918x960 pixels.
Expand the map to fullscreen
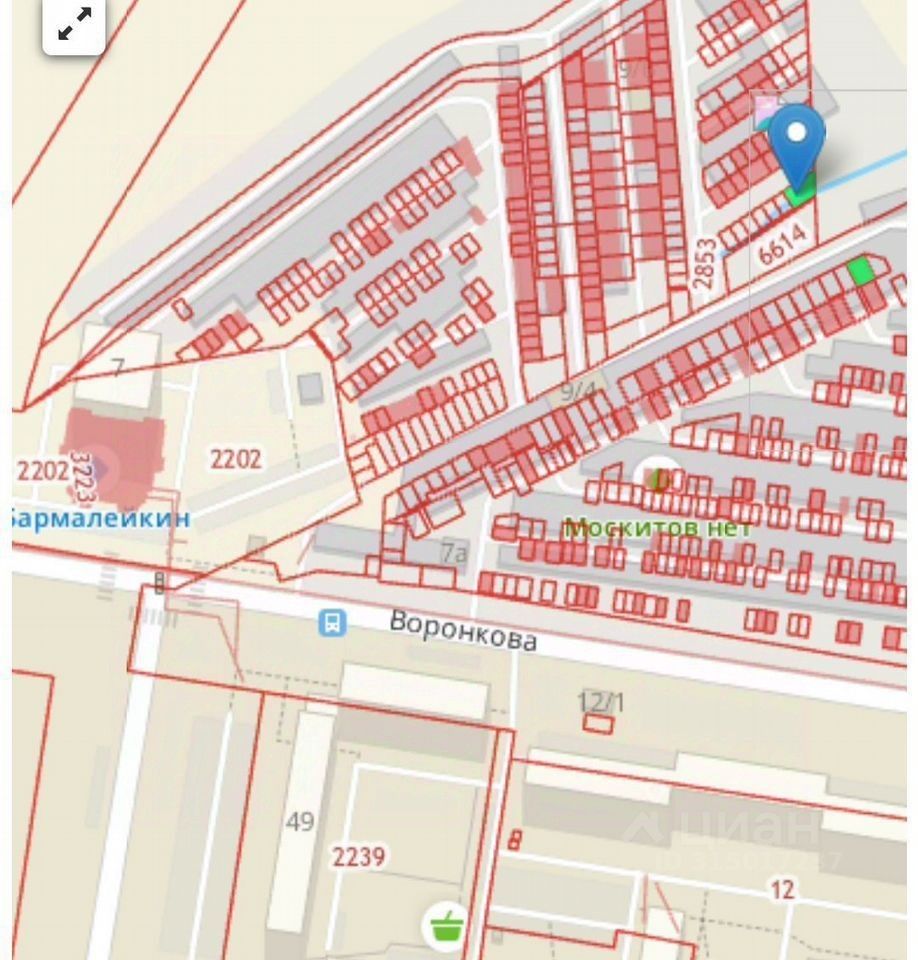(x=74, y=24)
